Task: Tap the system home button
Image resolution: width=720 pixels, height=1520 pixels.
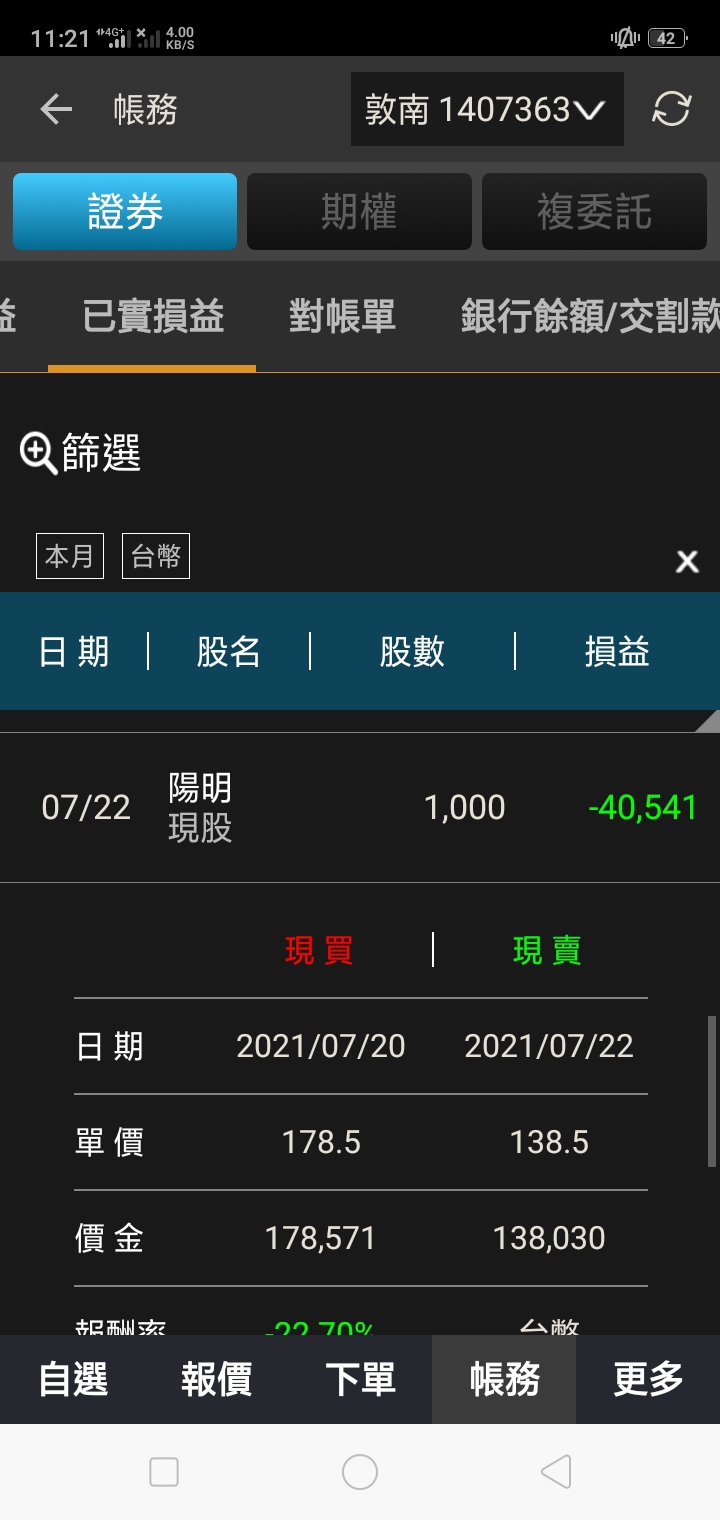Action: [360, 1472]
